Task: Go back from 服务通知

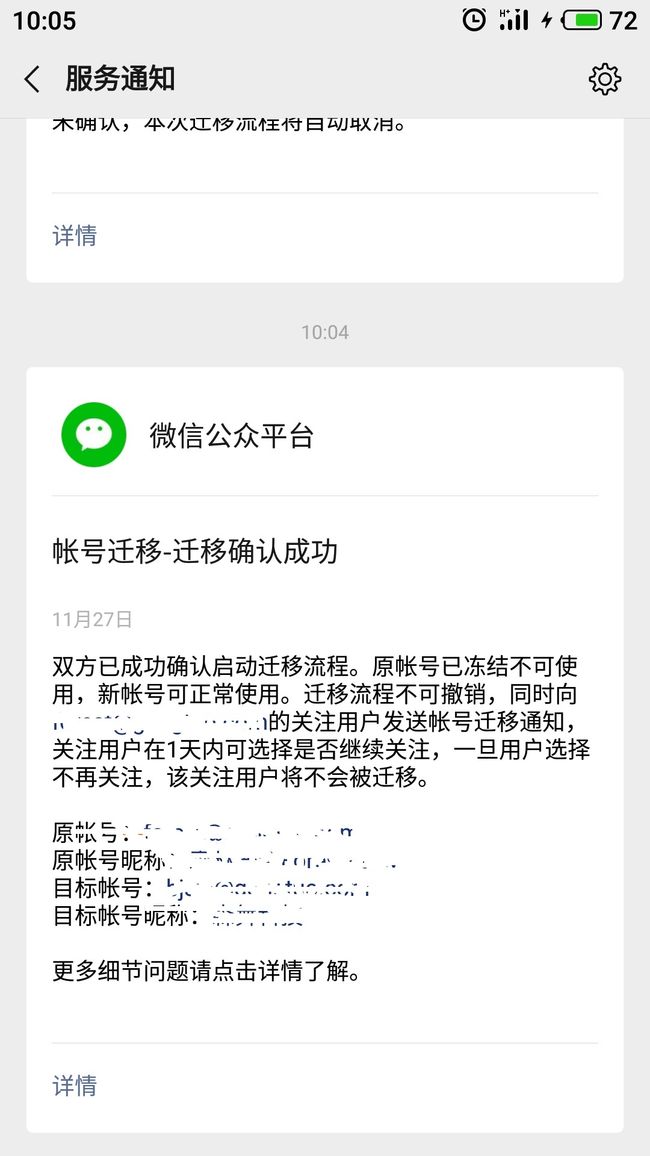Action: click(32, 79)
